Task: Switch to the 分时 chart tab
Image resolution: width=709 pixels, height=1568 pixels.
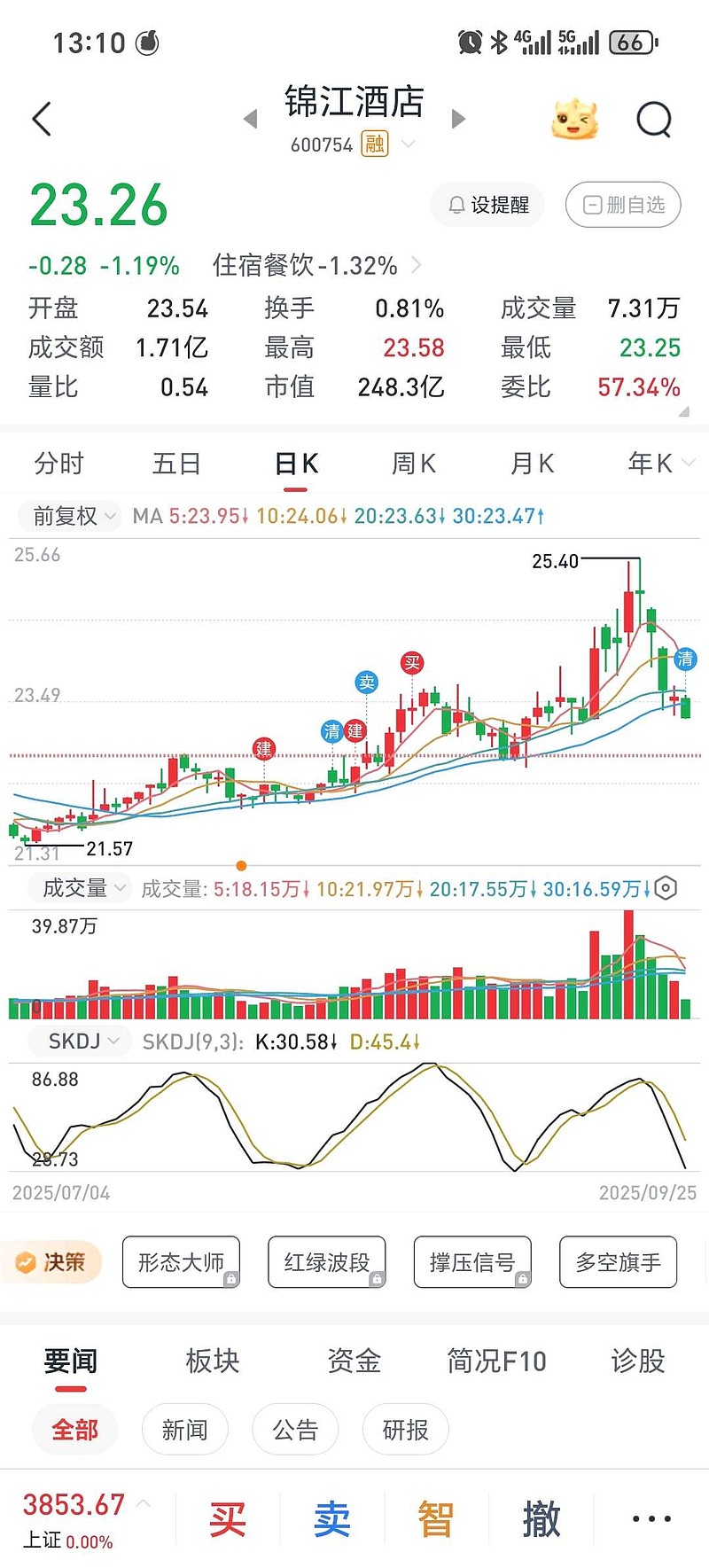Action: [58, 464]
